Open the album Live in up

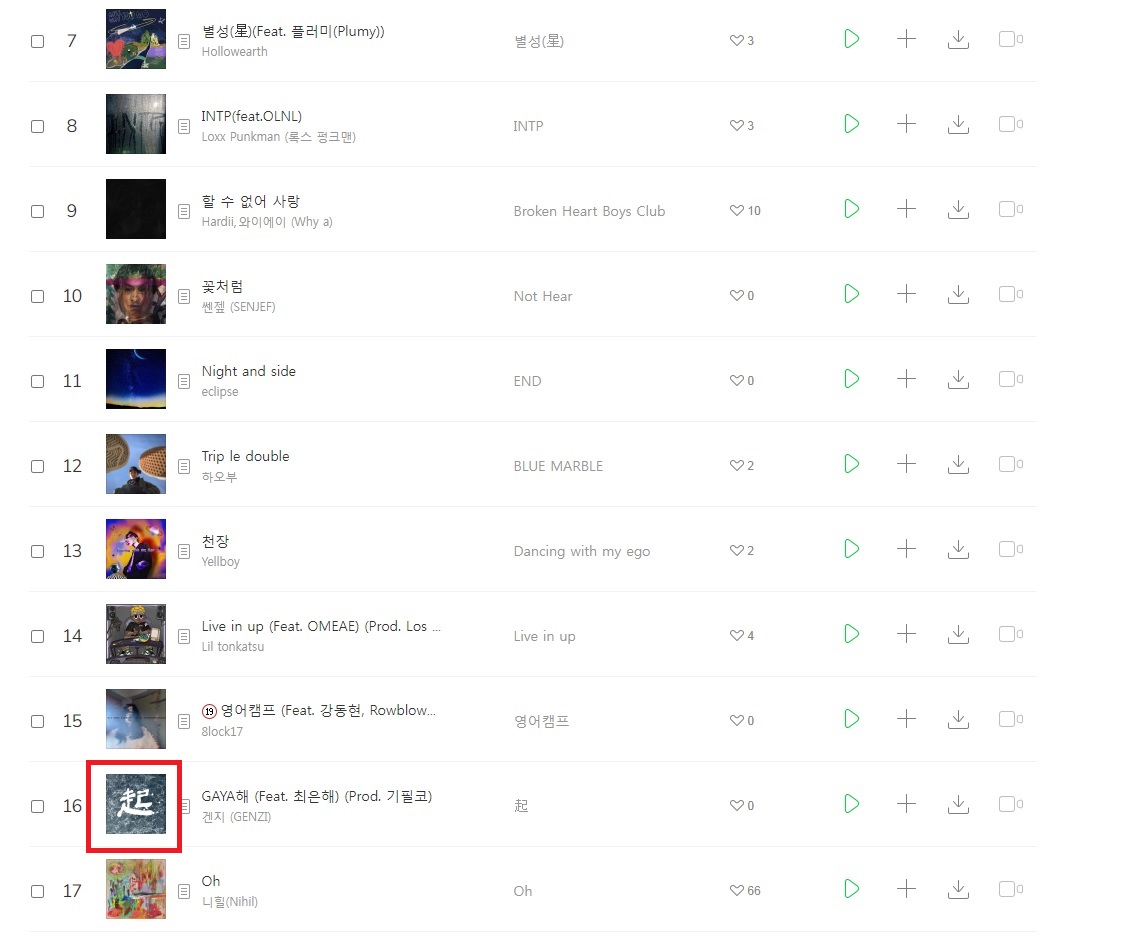click(544, 636)
